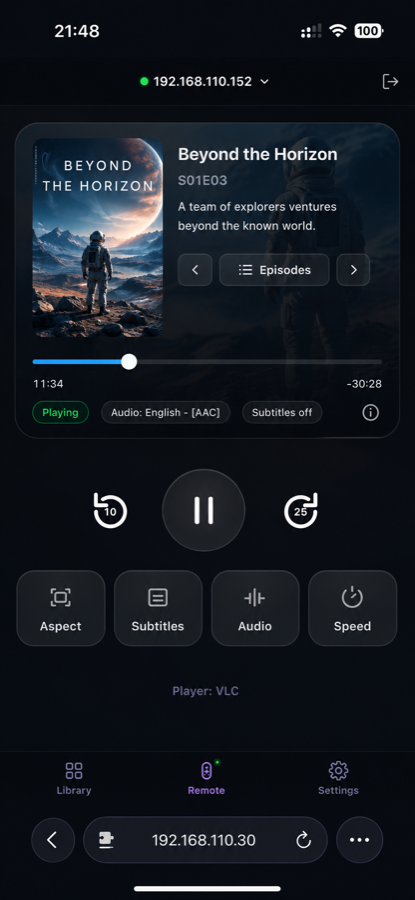The width and height of the screenshot is (415, 900).
Task: Open the Subtitles button
Action: coord(158,608)
